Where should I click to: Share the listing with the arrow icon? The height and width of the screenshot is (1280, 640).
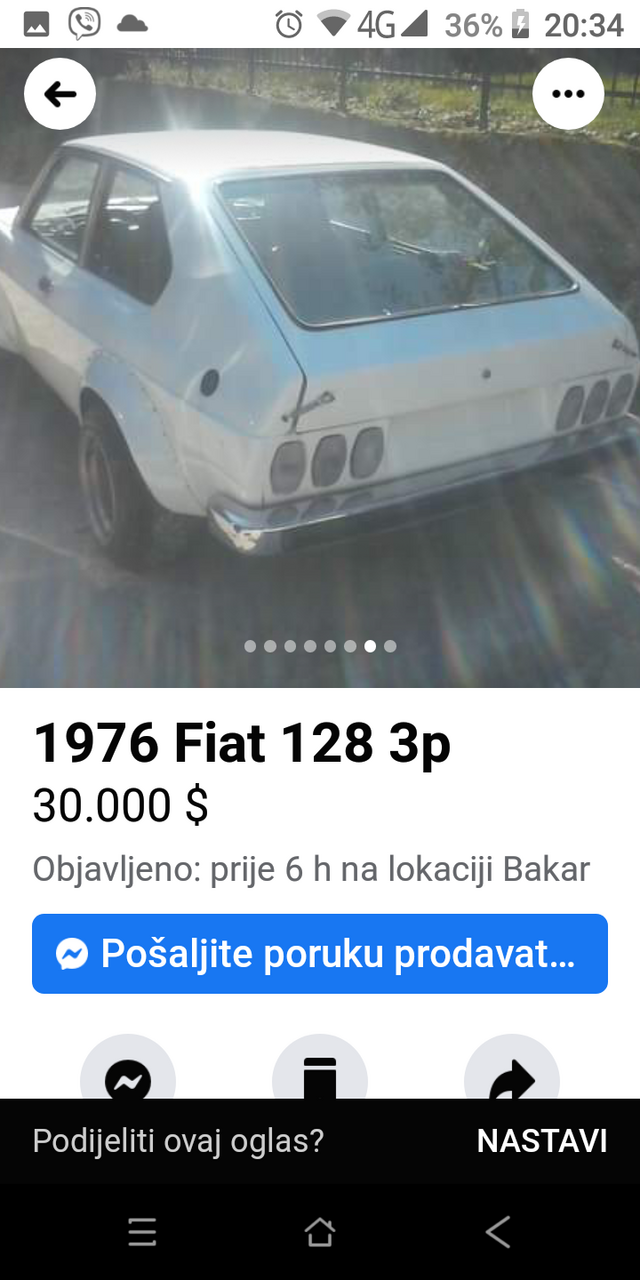click(x=512, y=1070)
